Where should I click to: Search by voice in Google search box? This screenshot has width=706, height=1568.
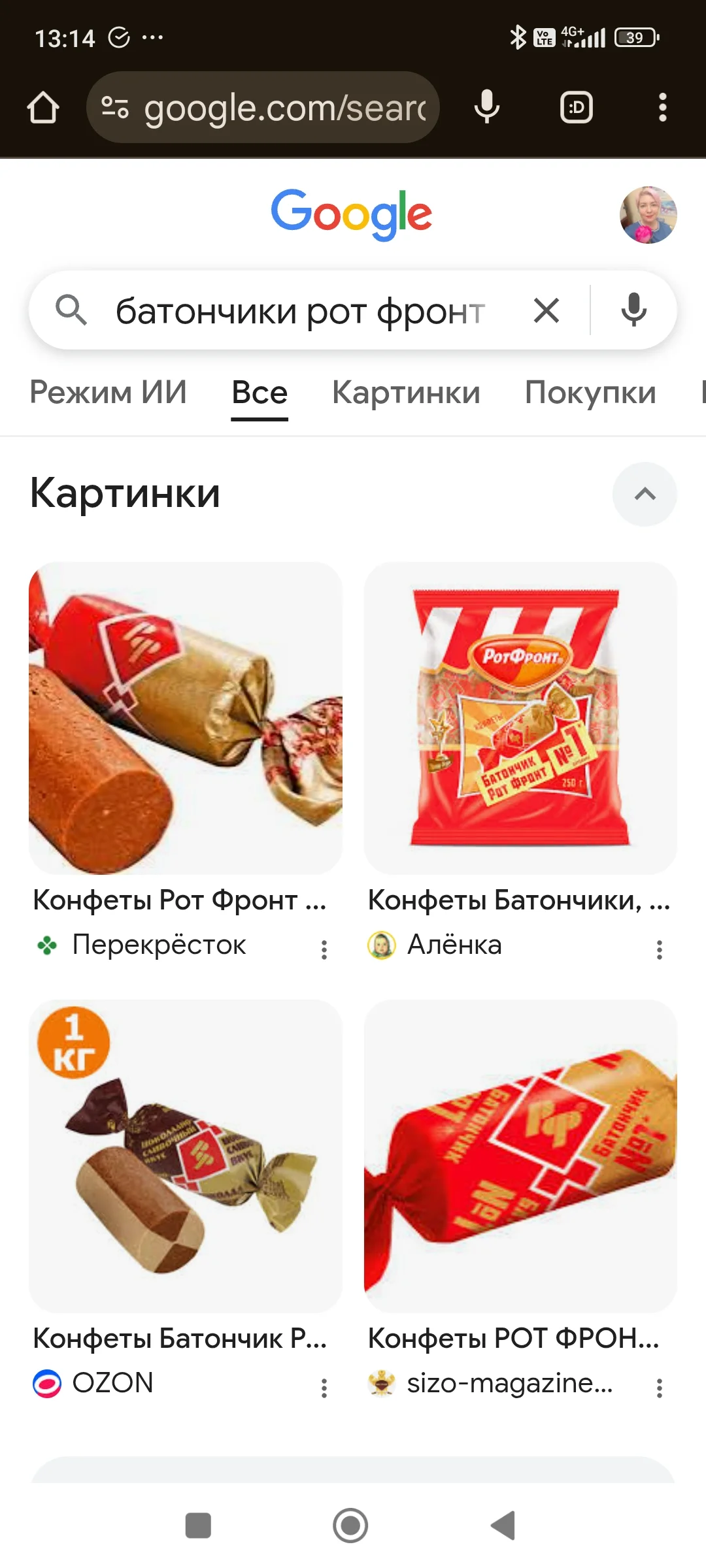coord(633,311)
